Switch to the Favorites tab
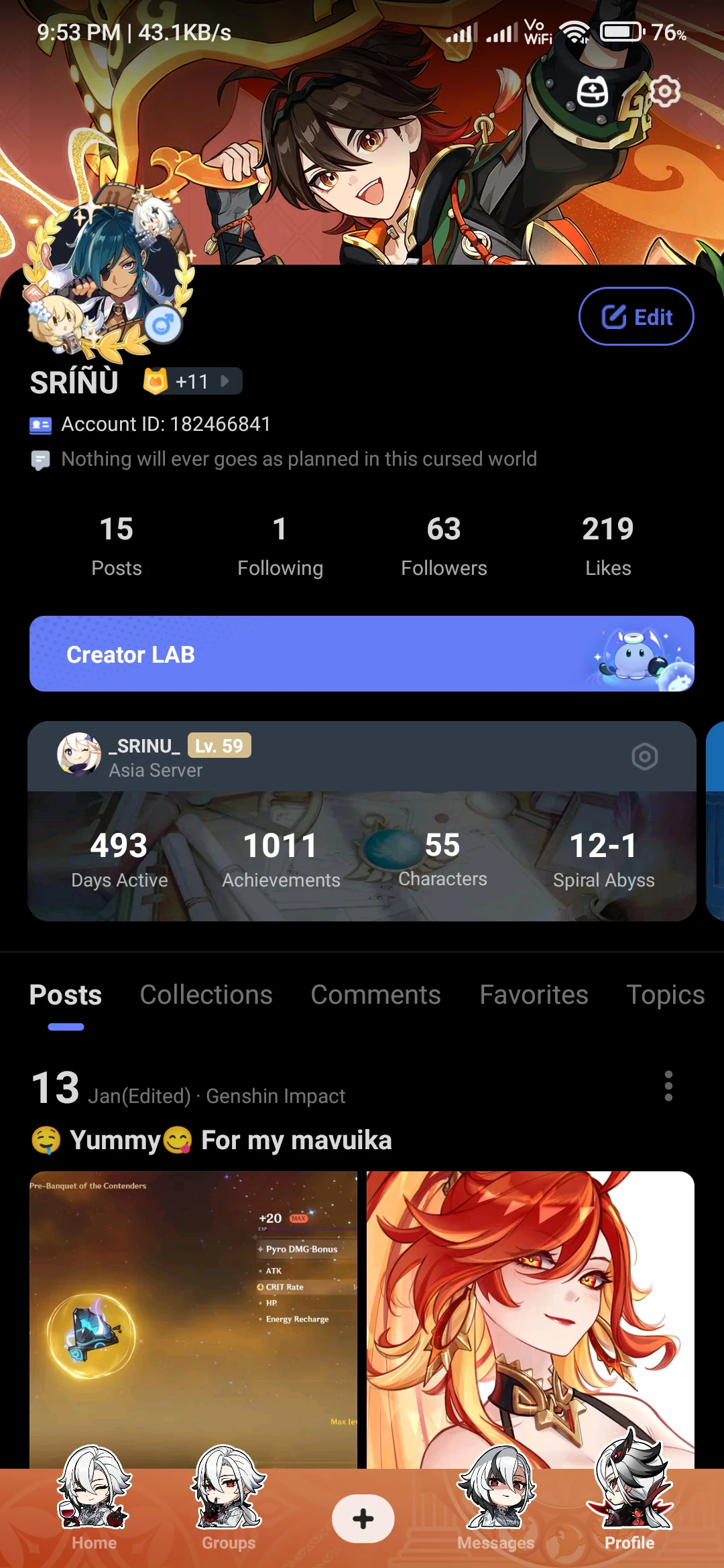This screenshot has width=724, height=1568. [x=533, y=995]
